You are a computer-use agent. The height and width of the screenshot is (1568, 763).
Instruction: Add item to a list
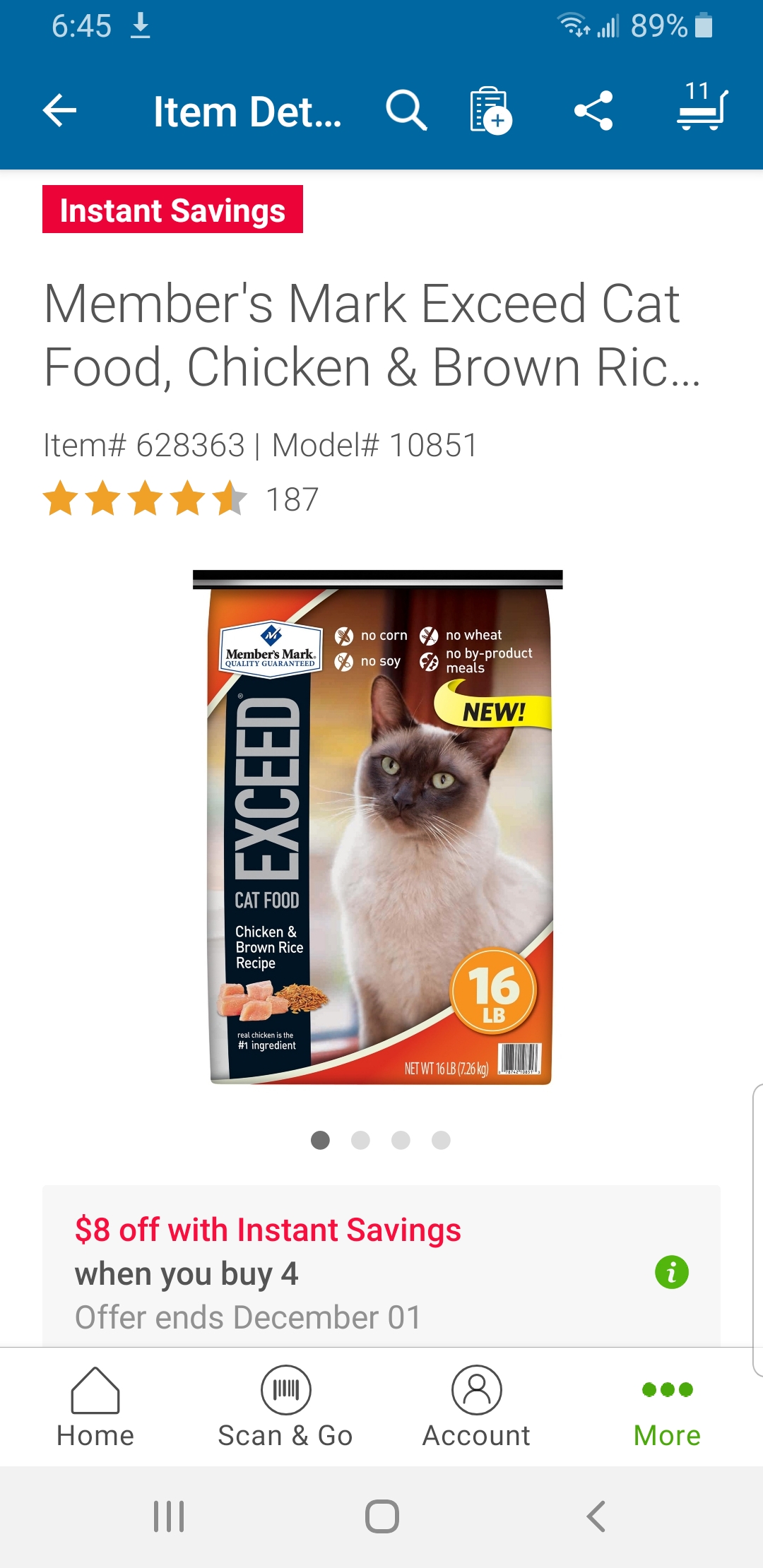490,111
